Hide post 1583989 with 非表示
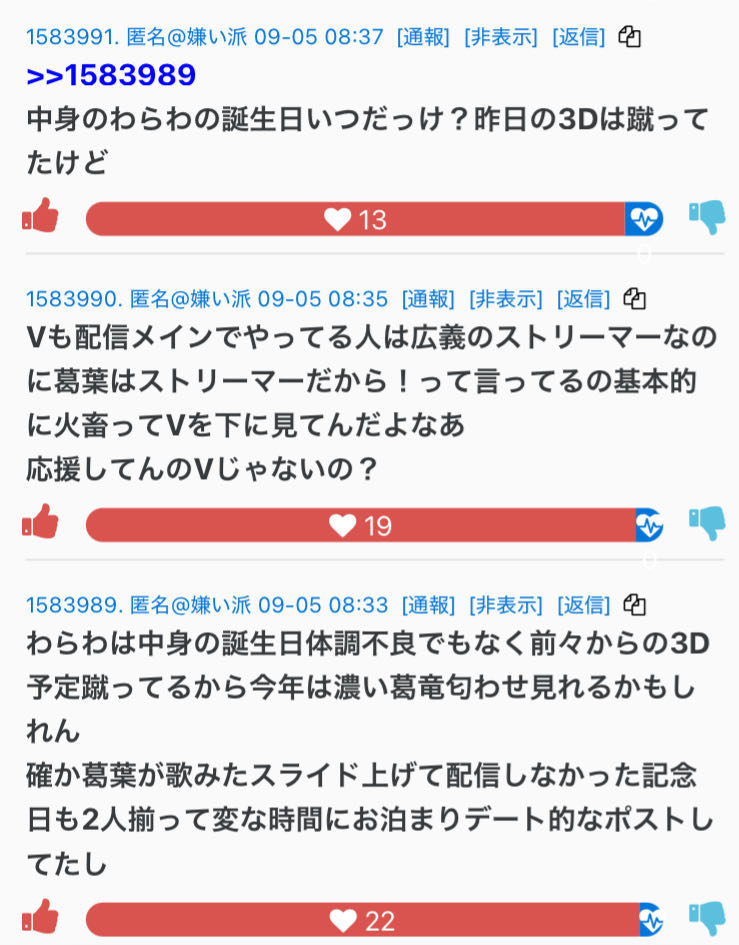The height and width of the screenshot is (945, 739). [x=505, y=604]
